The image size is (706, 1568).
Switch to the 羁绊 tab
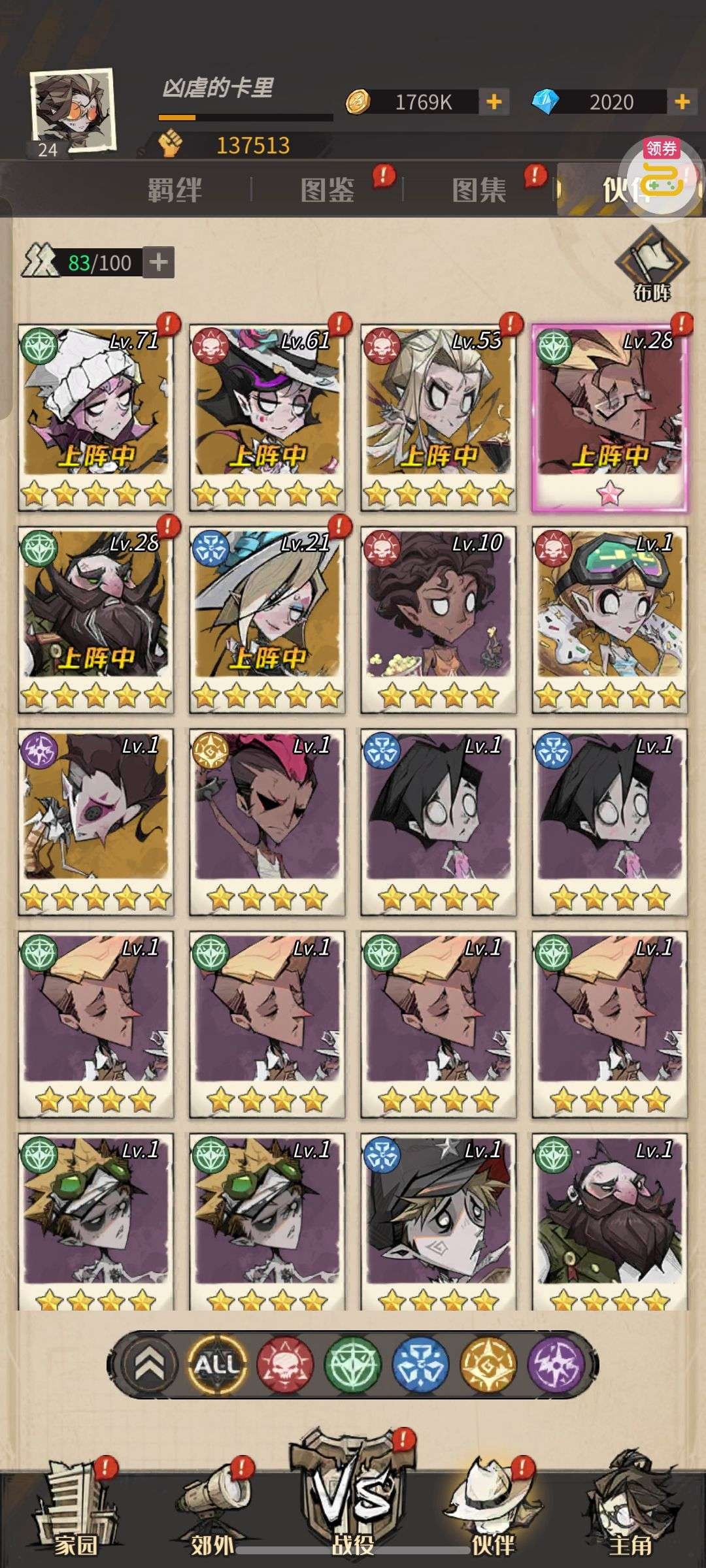[x=175, y=190]
